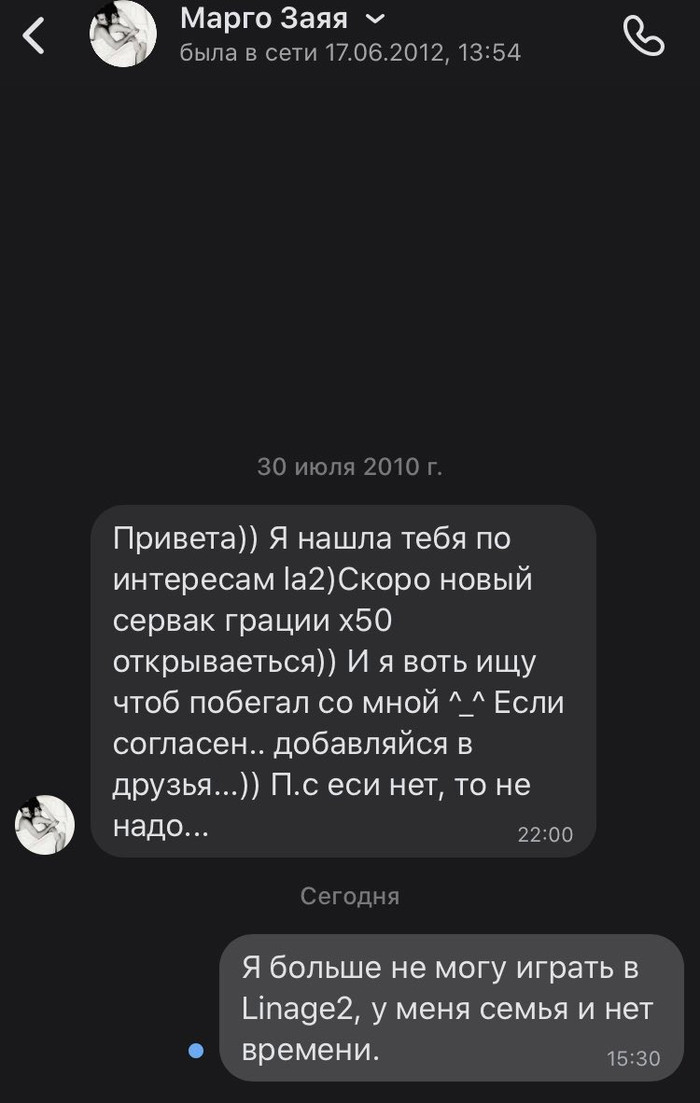The height and width of the screenshot is (1103, 700).
Task: Expand the Марго Заяя chat options dropdown
Action: pyautogui.click(x=374, y=19)
